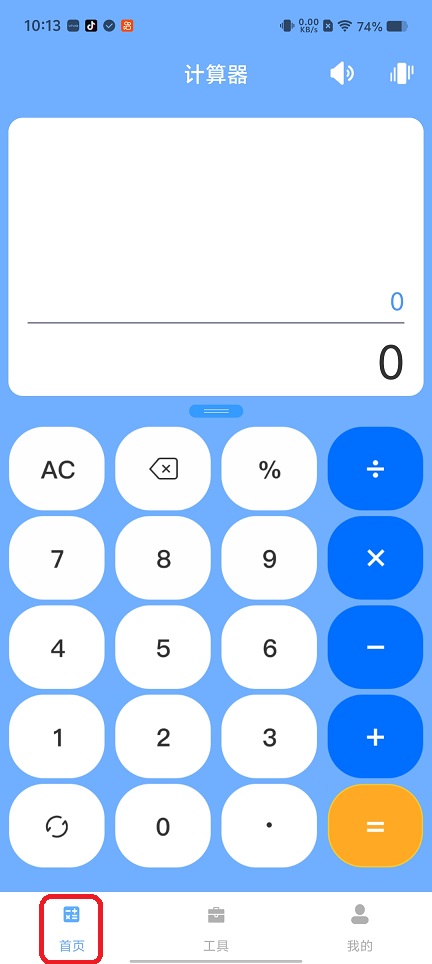The height and width of the screenshot is (964, 432).
Task: Select the plus operator
Action: 375,737
